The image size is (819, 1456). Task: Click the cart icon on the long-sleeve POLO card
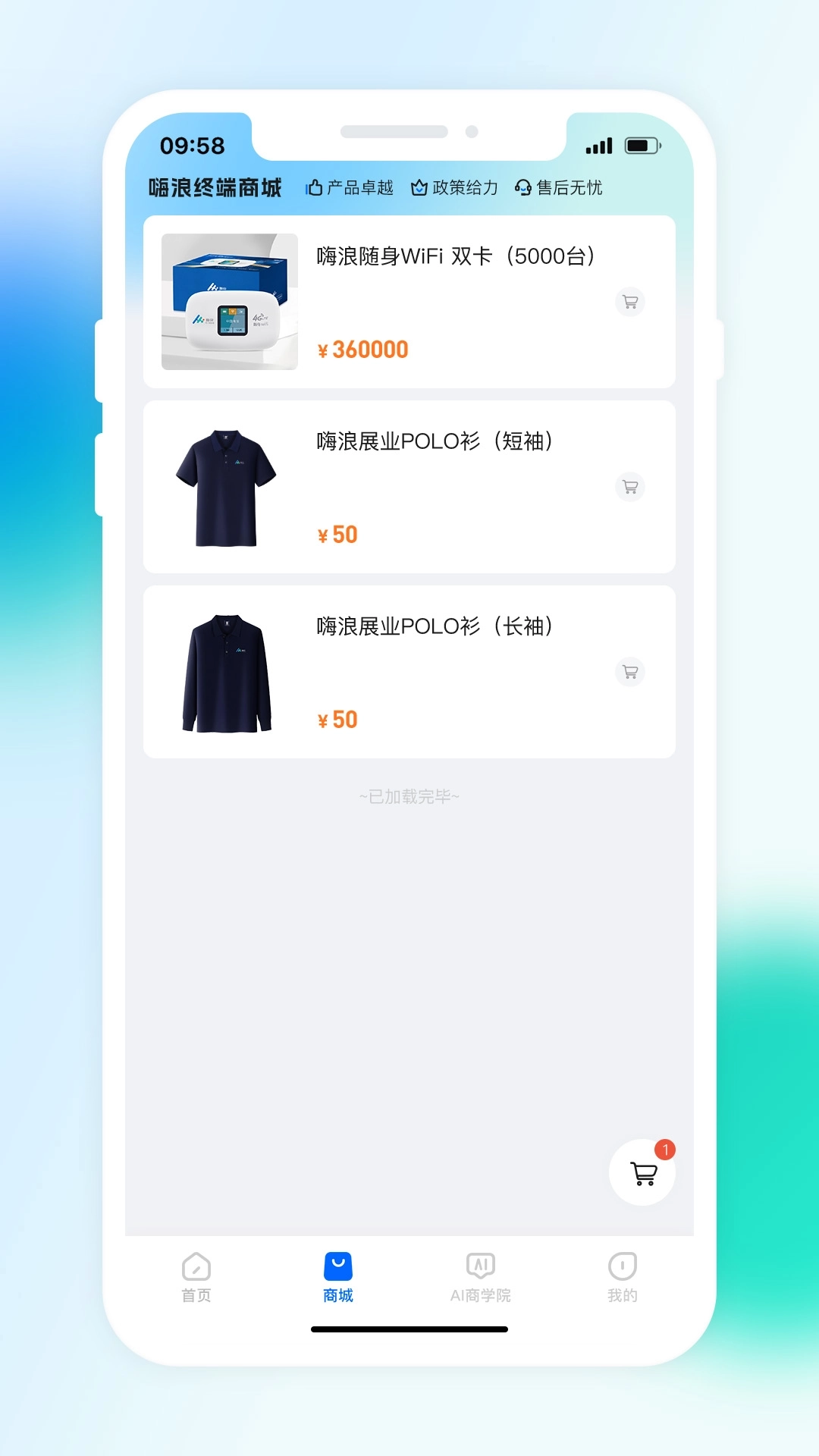[629, 672]
